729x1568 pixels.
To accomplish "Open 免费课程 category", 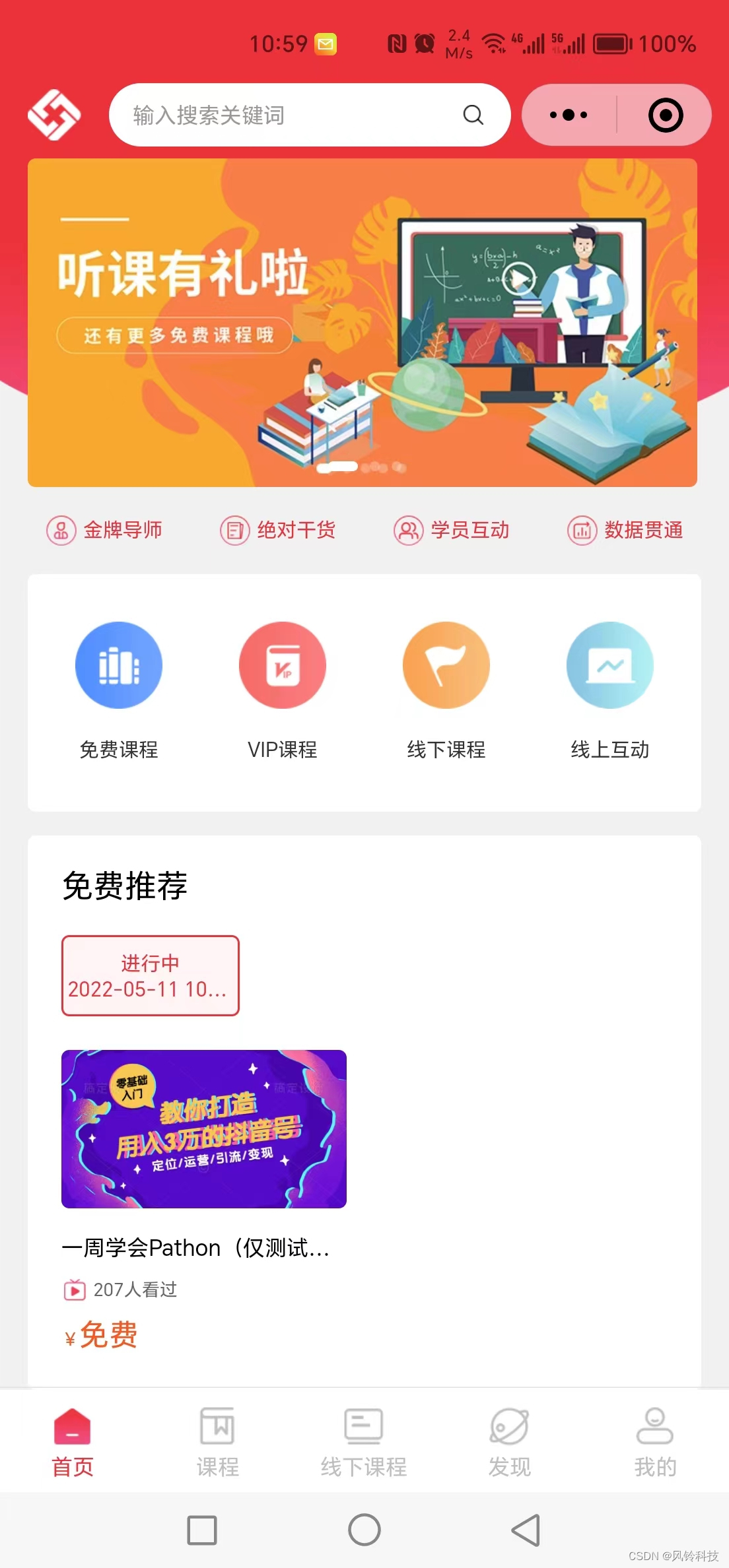I will [x=119, y=690].
